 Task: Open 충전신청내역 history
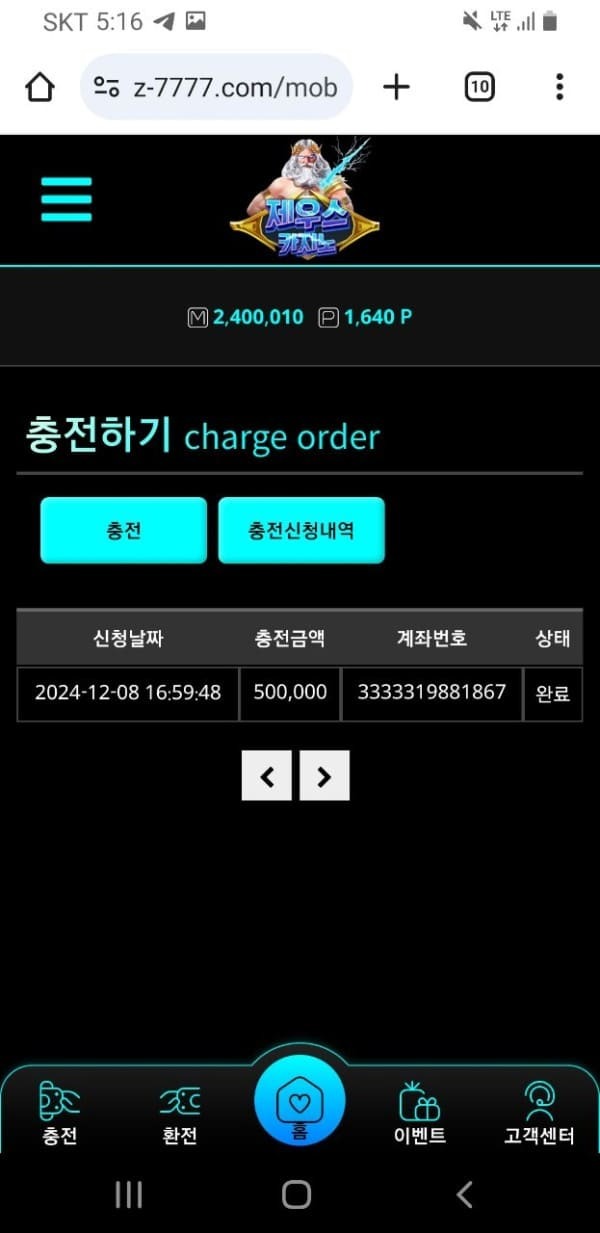pos(301,530)
